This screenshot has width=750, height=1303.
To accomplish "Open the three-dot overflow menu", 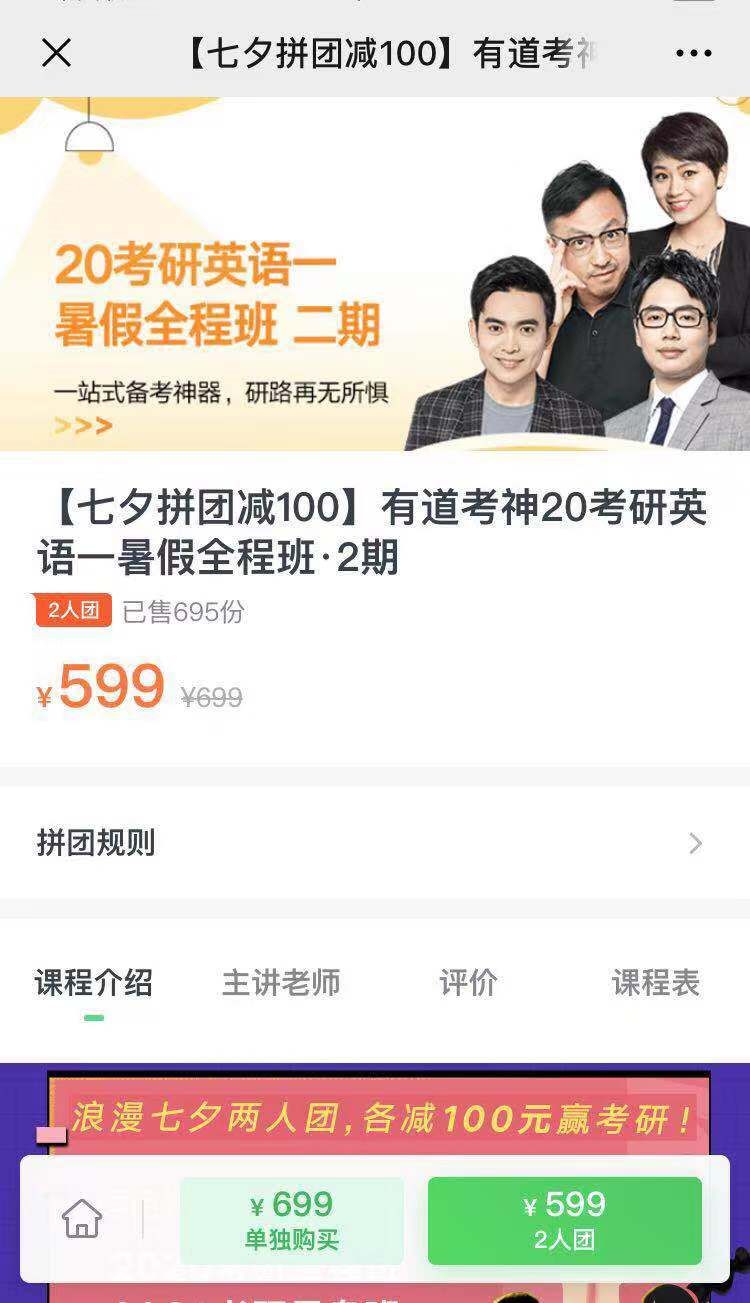I will coord(693,53).
